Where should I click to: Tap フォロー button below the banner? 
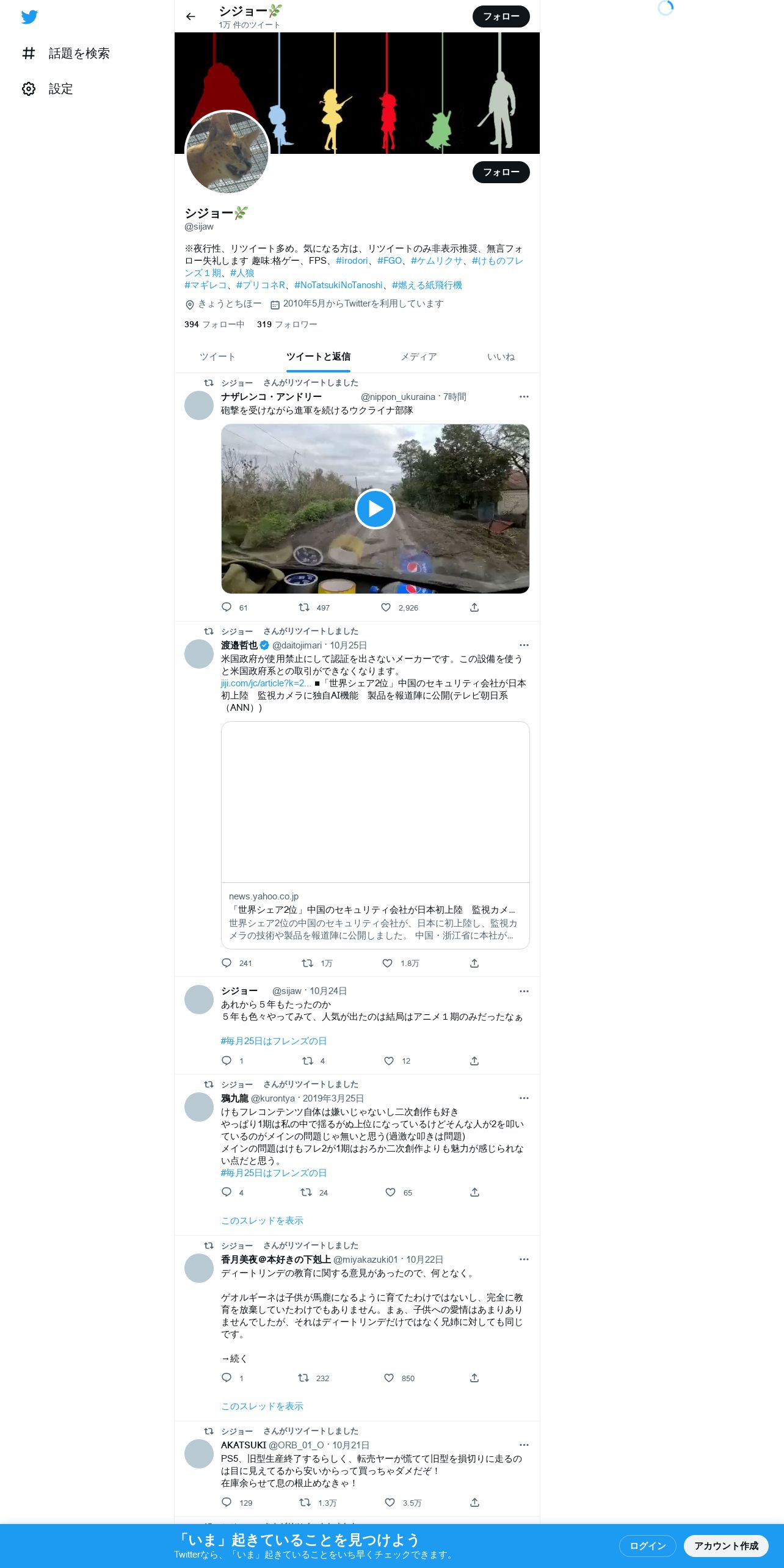coord(501,172)
